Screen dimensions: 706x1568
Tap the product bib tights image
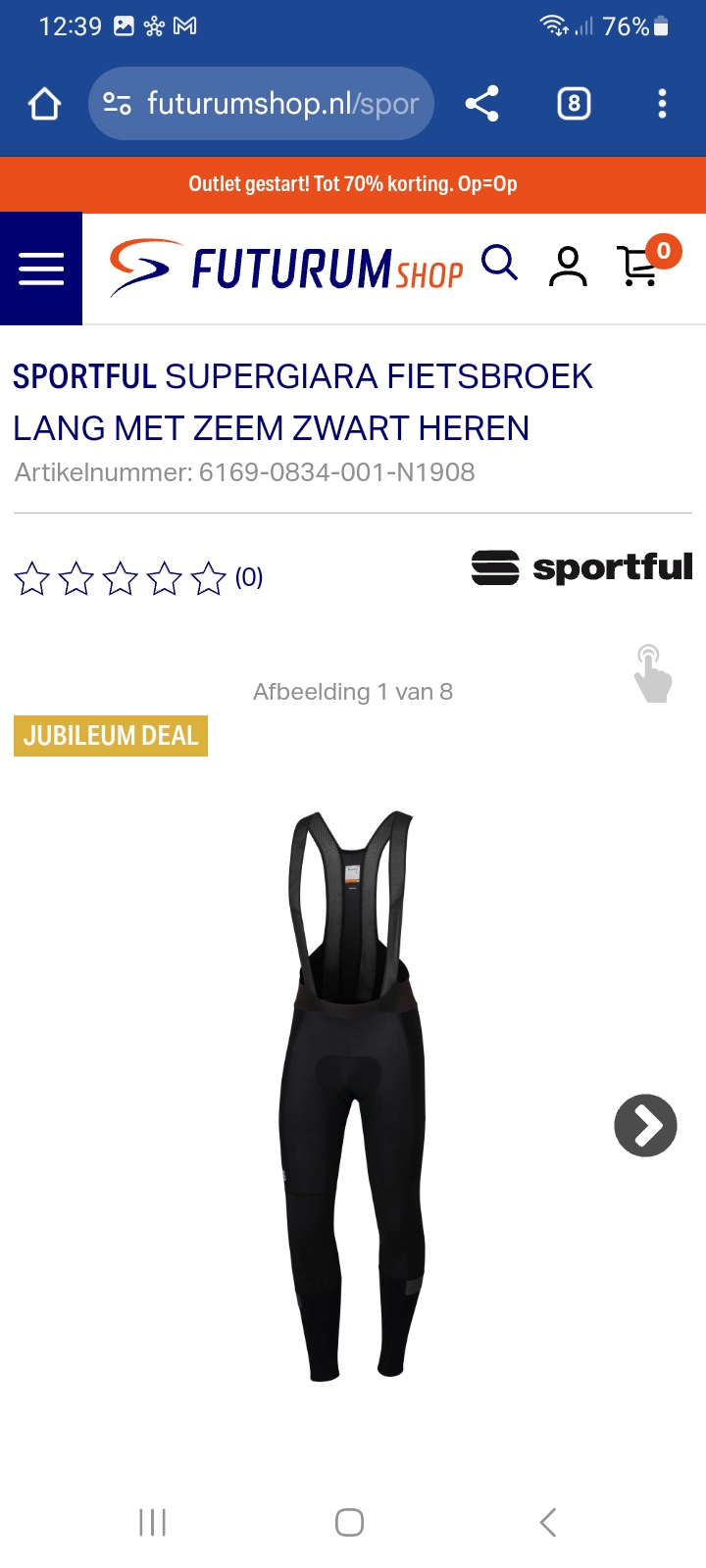click(353, 1098)
